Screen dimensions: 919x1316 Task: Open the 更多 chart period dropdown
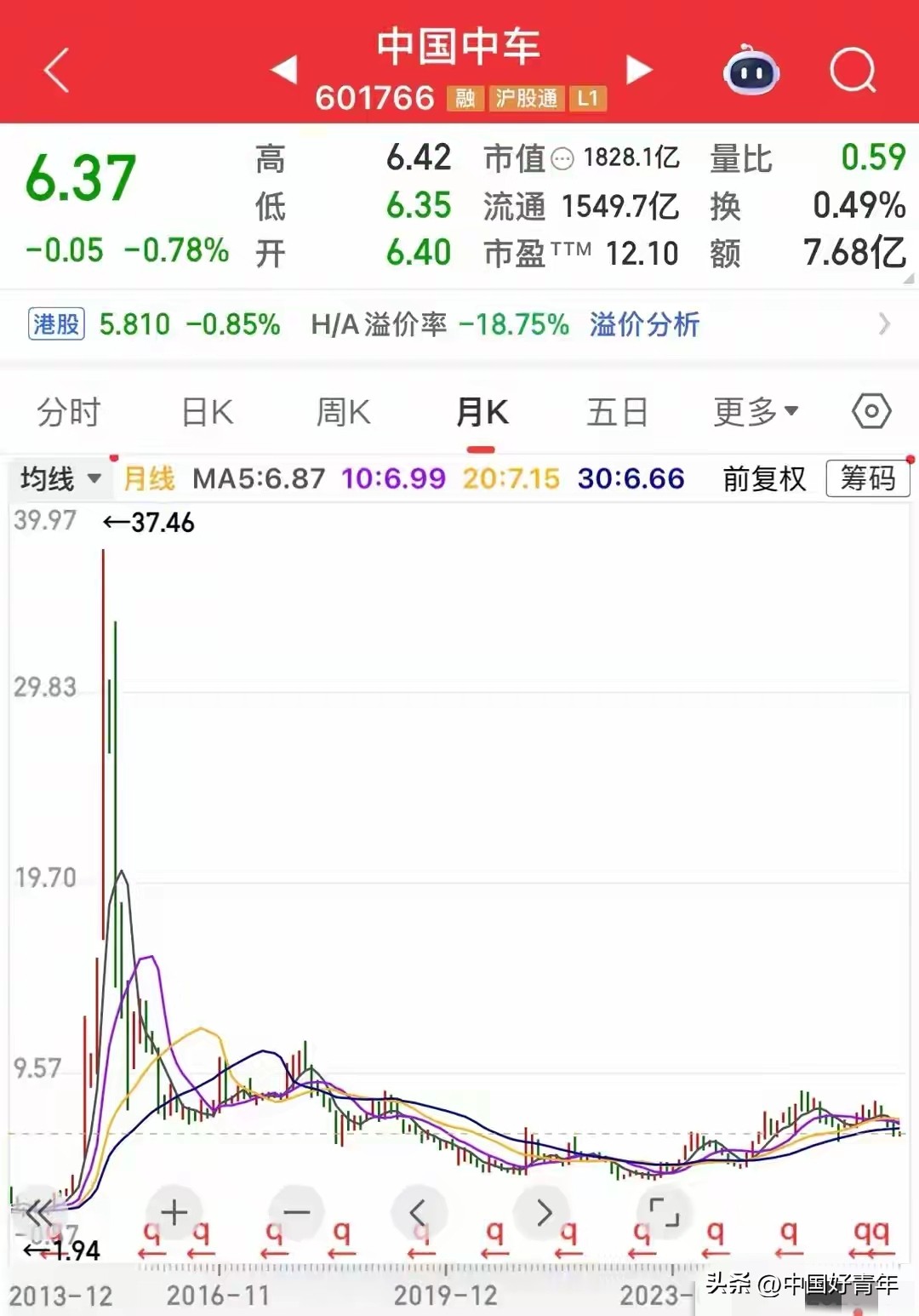[x=754, y=411]
